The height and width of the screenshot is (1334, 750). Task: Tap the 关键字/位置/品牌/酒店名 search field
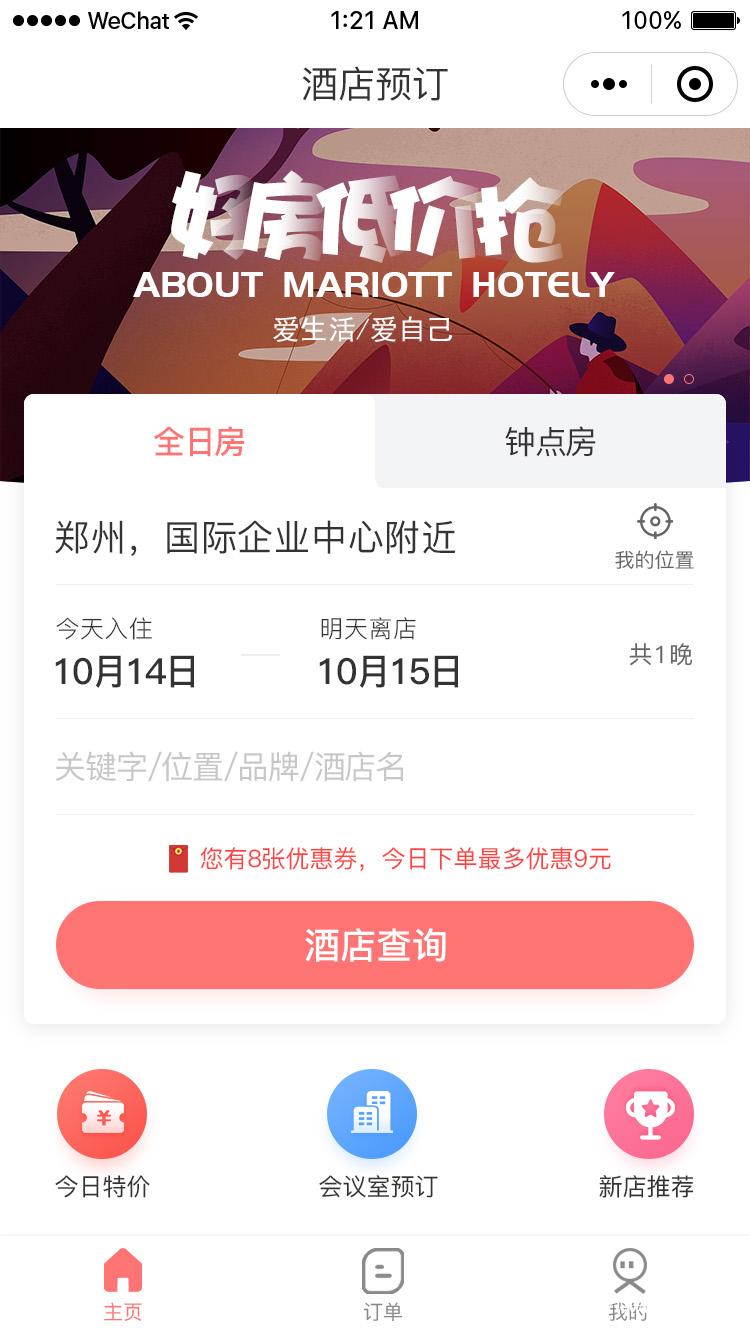click(x=374, y=767)
